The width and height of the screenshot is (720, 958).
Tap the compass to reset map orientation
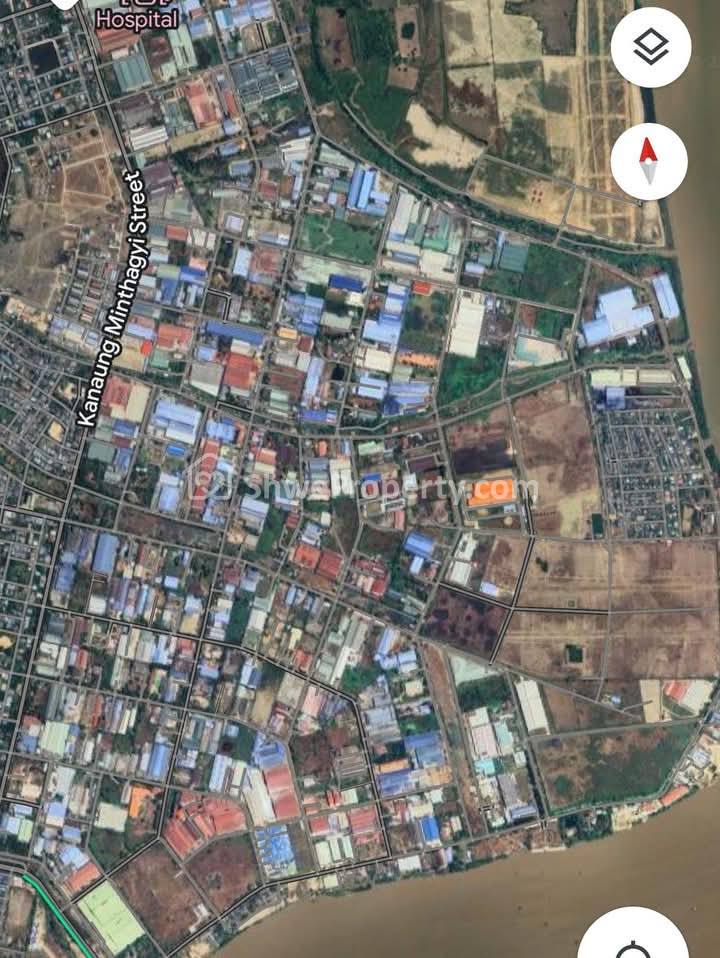click(x=649, y=161)
